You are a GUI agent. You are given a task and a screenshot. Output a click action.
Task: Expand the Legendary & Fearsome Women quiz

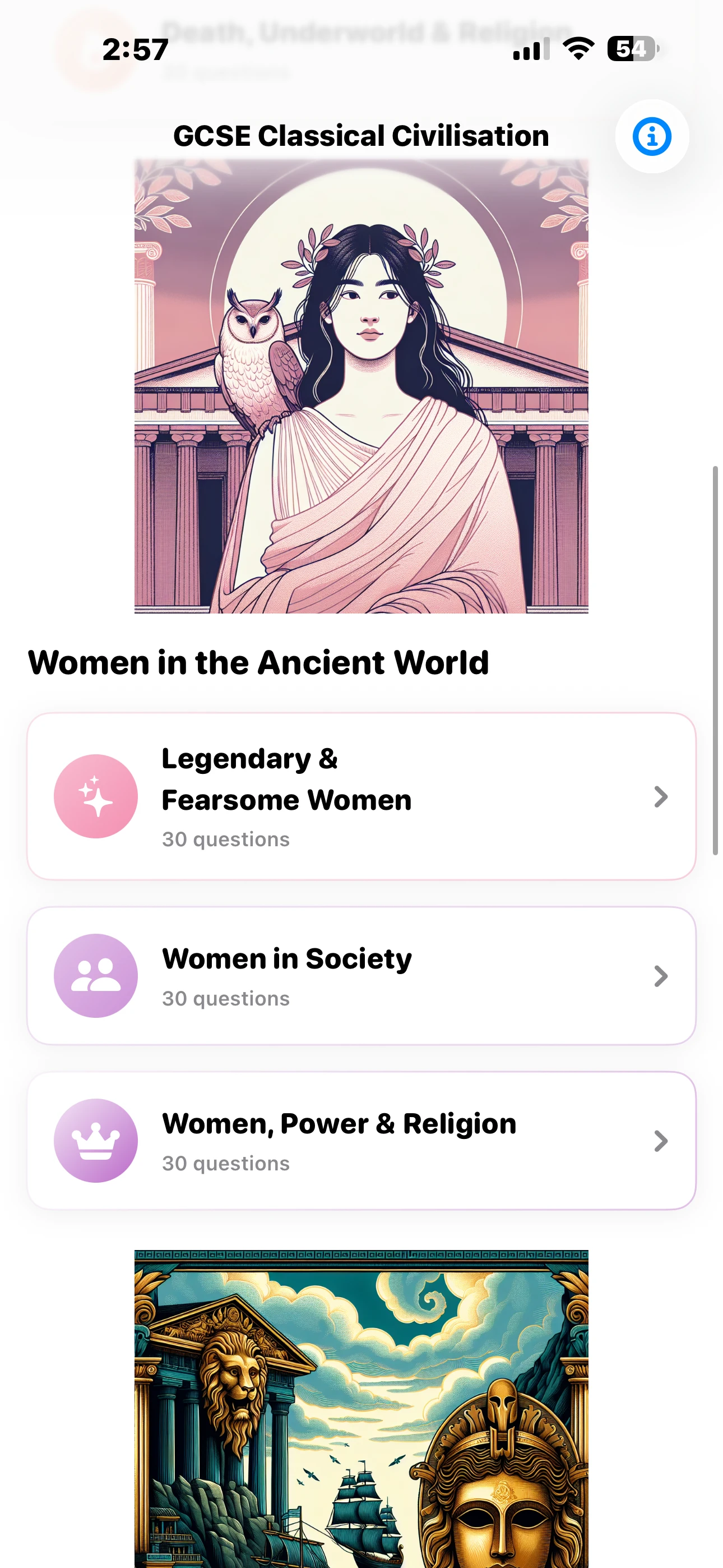(661, 796)
